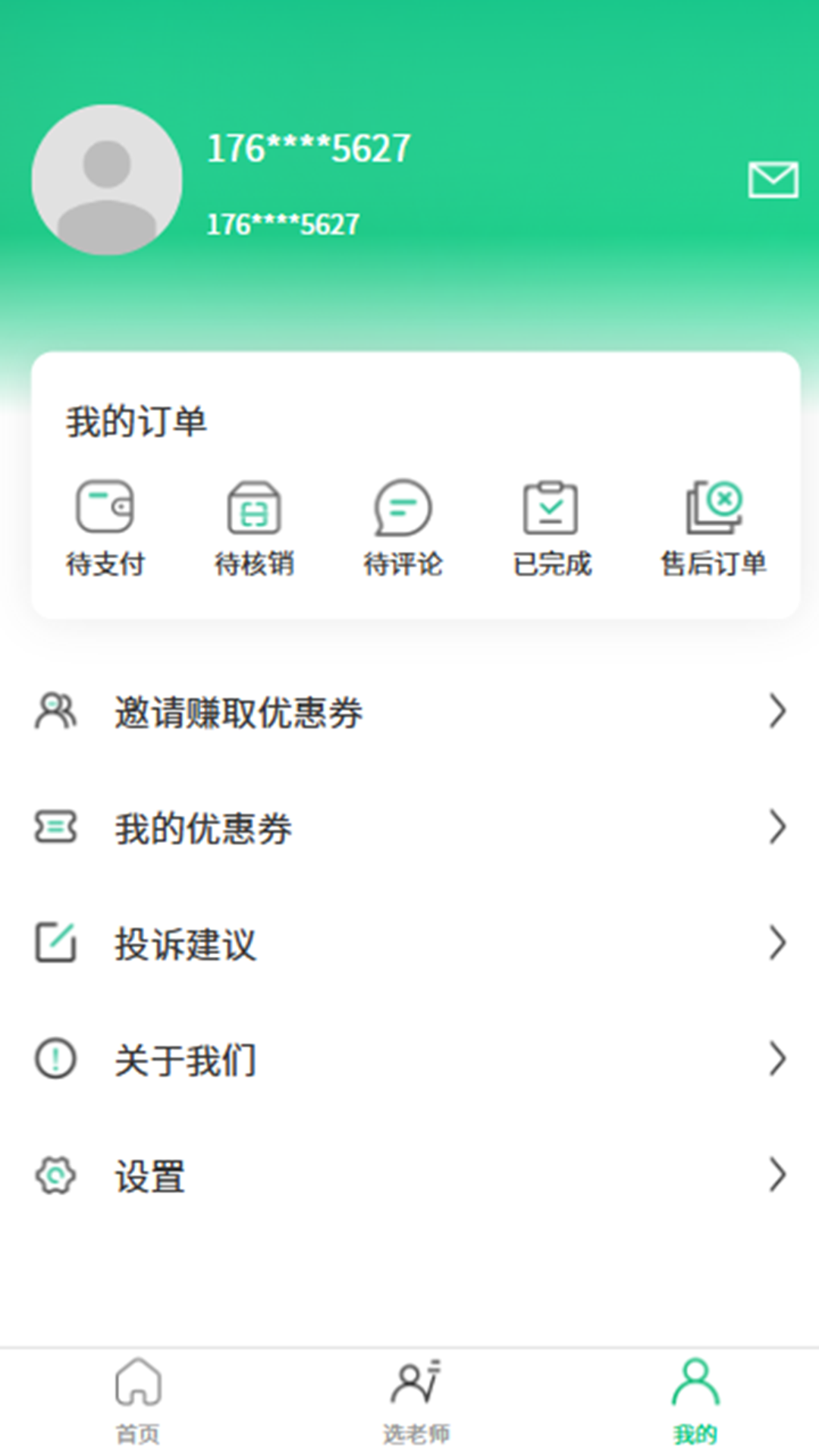Viewport: 819px width, 1456px height.
Task: Open the 投诉建议 complaints and suggestions page
Action: (x=184, y=944)
